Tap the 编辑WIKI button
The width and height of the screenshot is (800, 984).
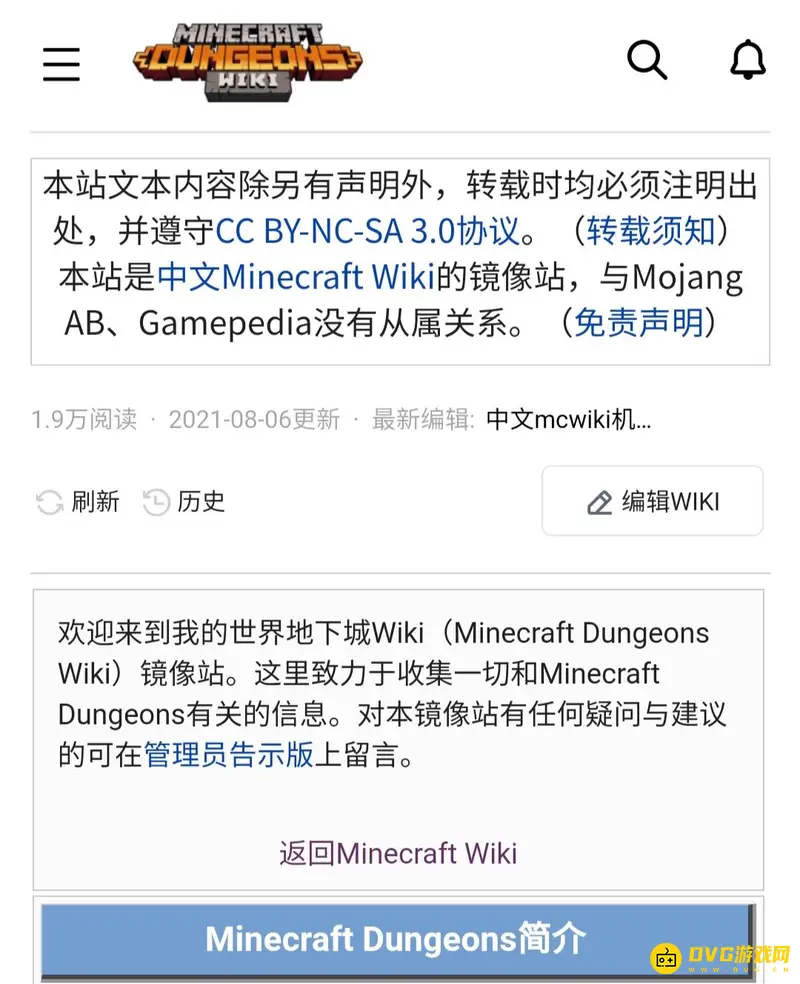652,501
